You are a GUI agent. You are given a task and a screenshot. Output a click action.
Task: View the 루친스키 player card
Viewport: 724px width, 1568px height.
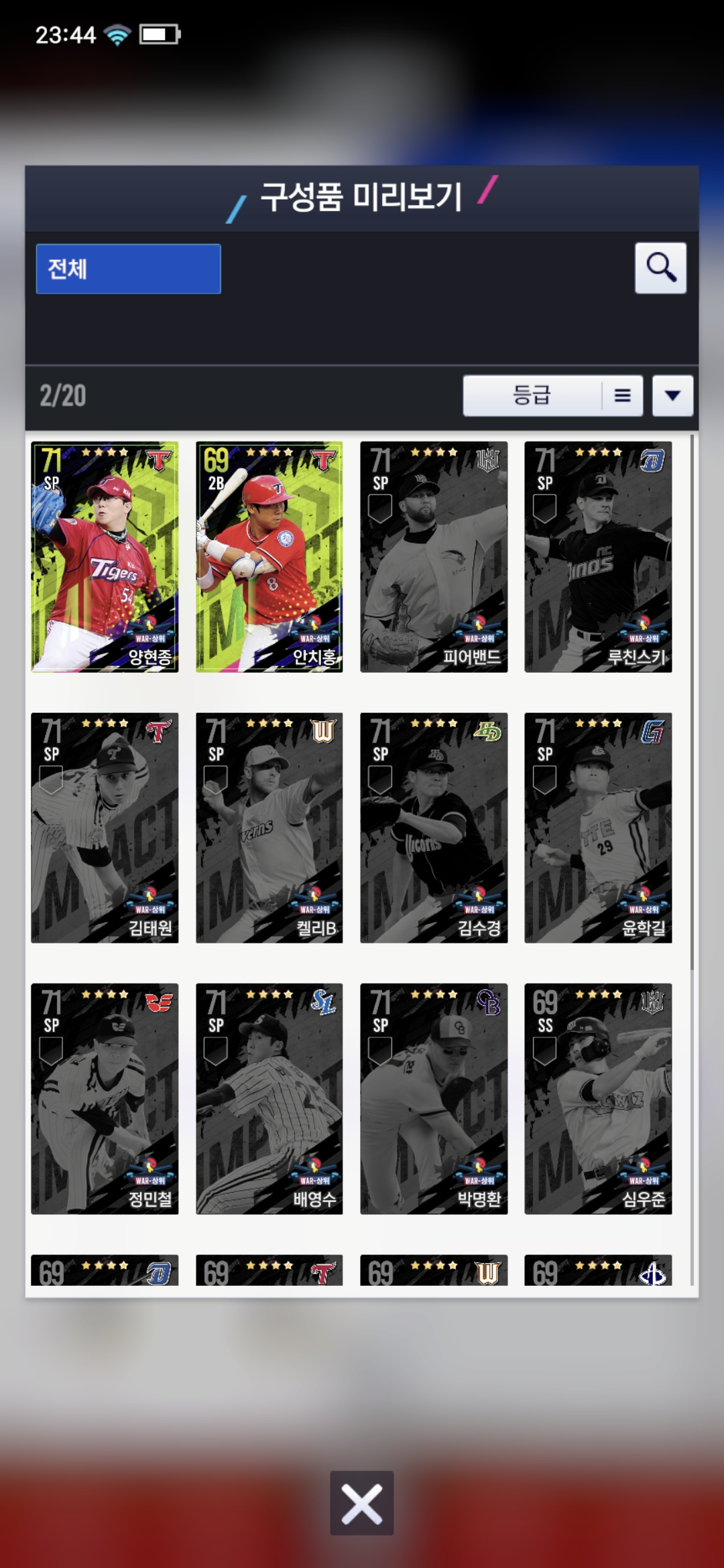598,556
